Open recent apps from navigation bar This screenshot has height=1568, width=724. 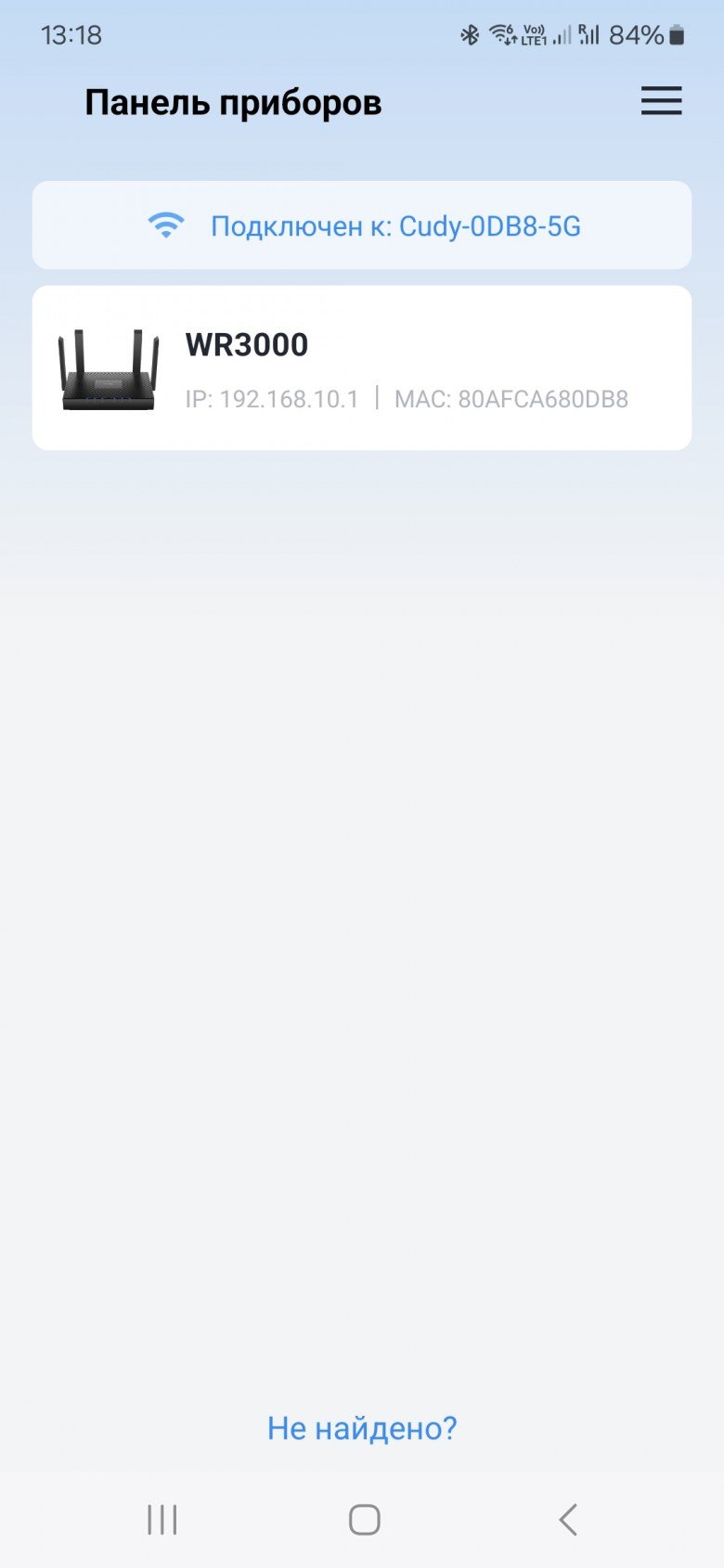click(162, 1520)
